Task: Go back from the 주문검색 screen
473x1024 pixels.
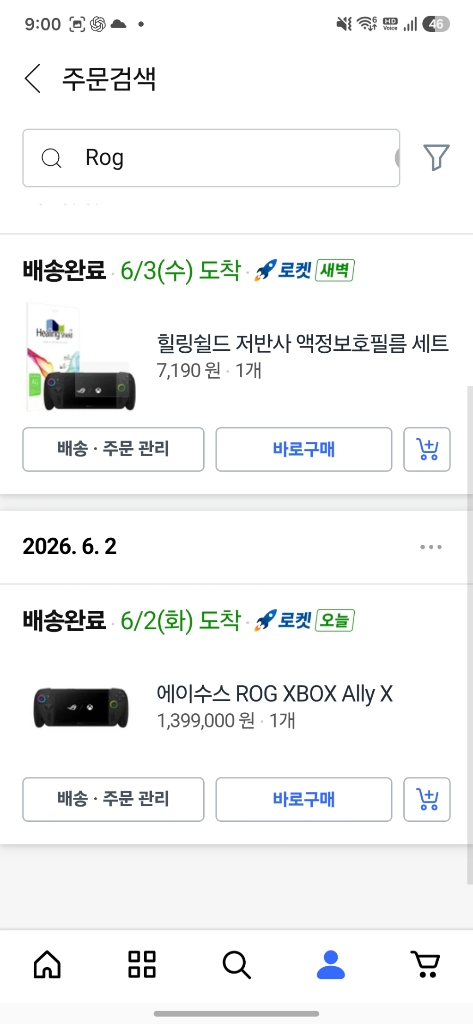Action: [33, 79]
